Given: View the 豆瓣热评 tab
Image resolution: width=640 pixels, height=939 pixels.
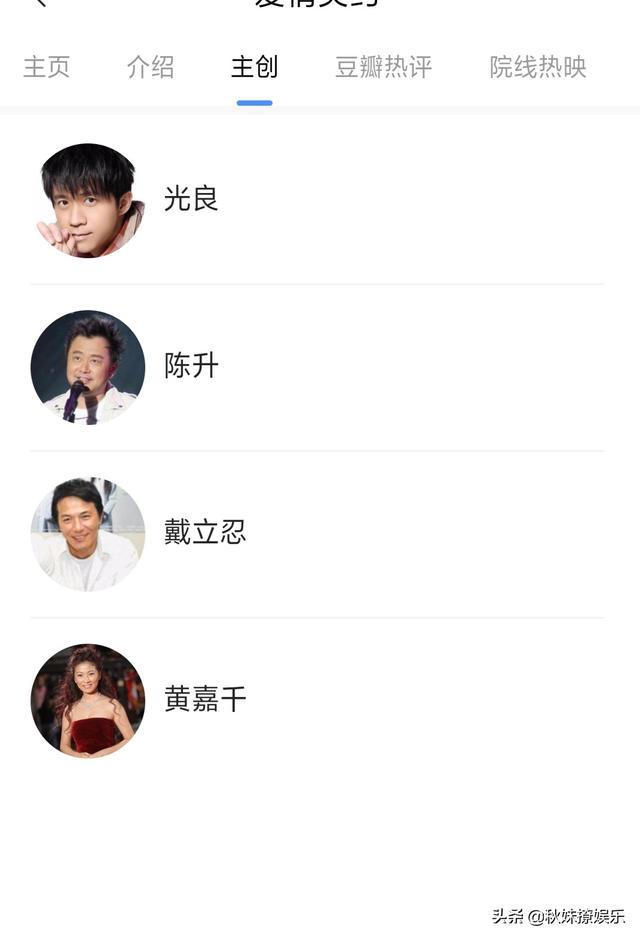Looking at the screenshot, I should click(x=383, y=67).
